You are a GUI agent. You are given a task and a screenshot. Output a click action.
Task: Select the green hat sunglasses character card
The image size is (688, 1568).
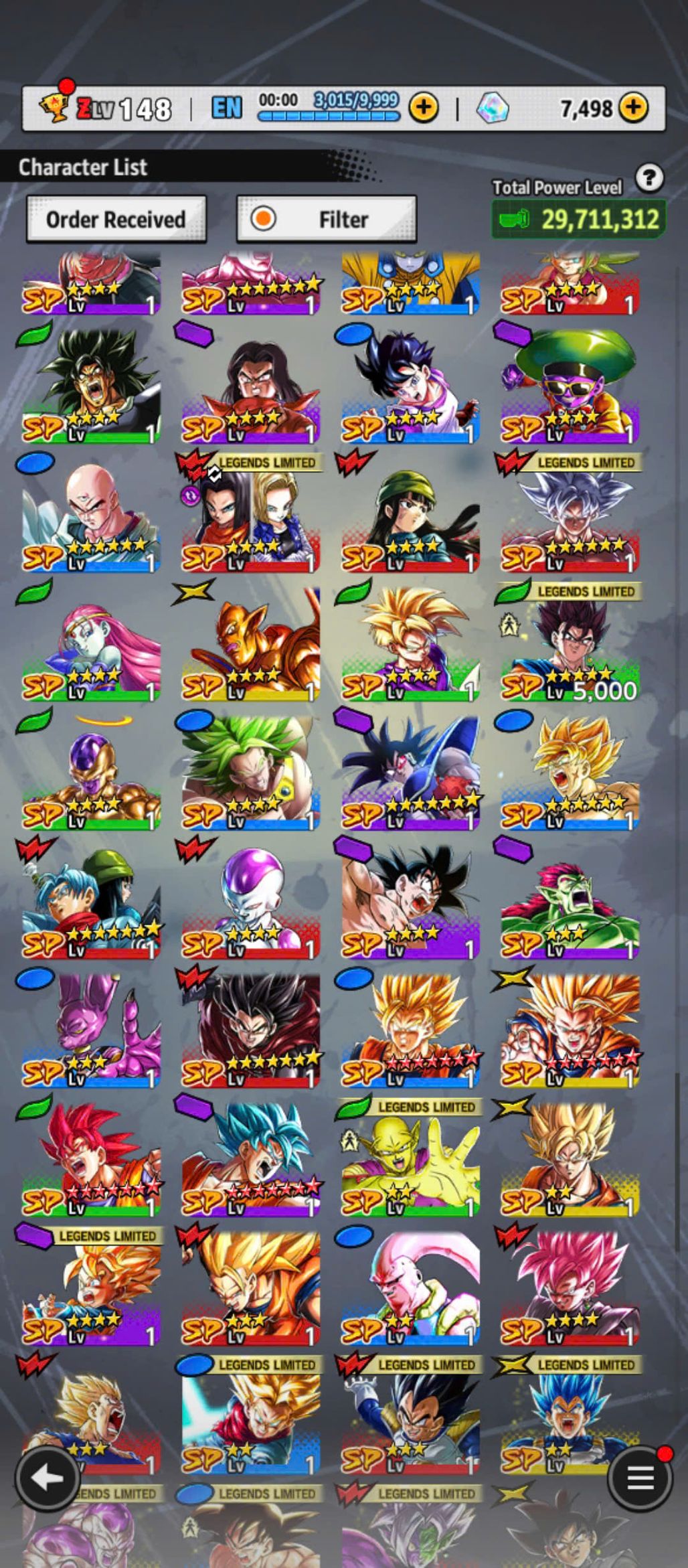pos(570,387)
